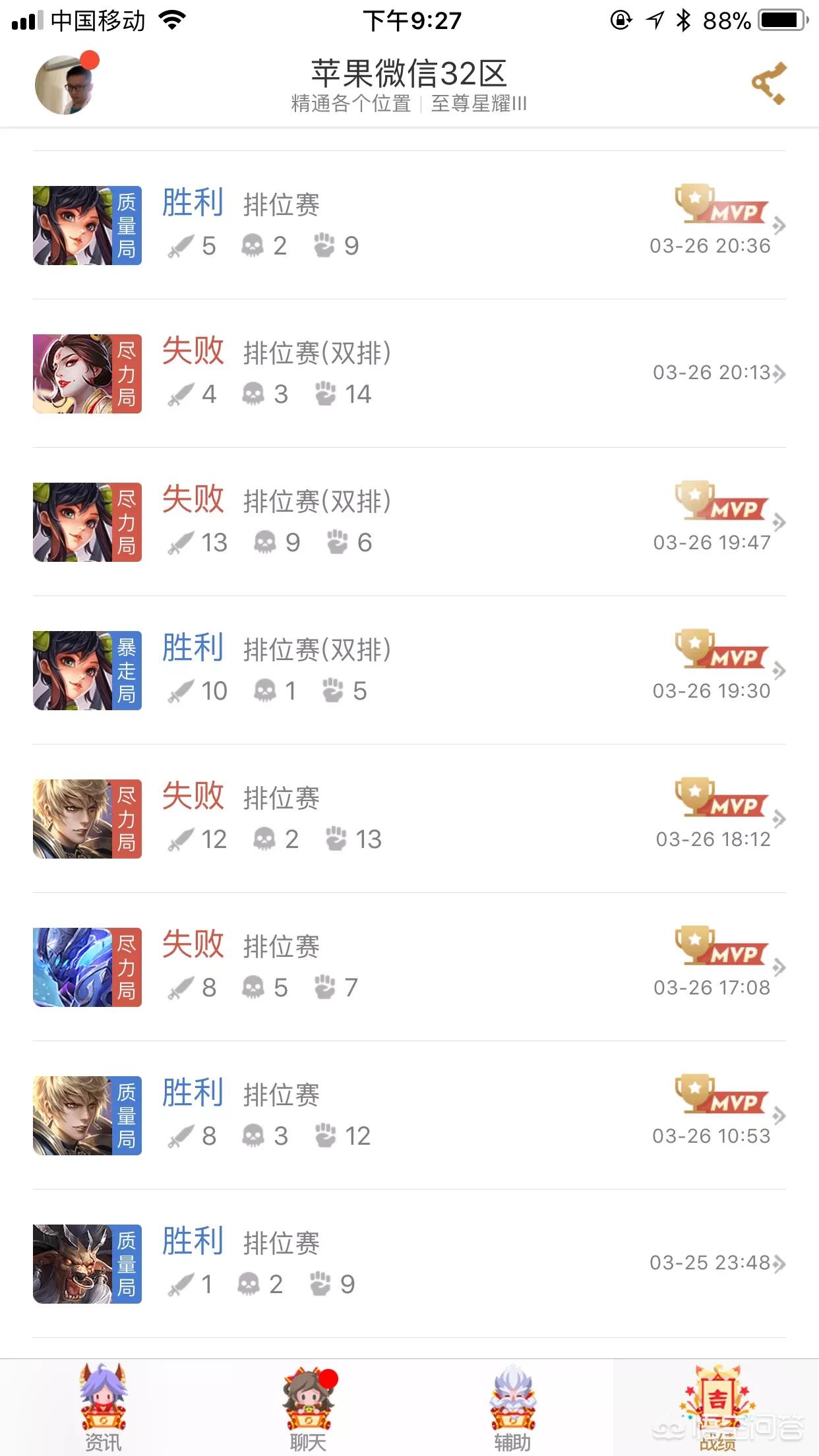Open the 03-26 10:53 ranked victory
The width and height of the screenshot is (819, 1456).
point(409,1116)
